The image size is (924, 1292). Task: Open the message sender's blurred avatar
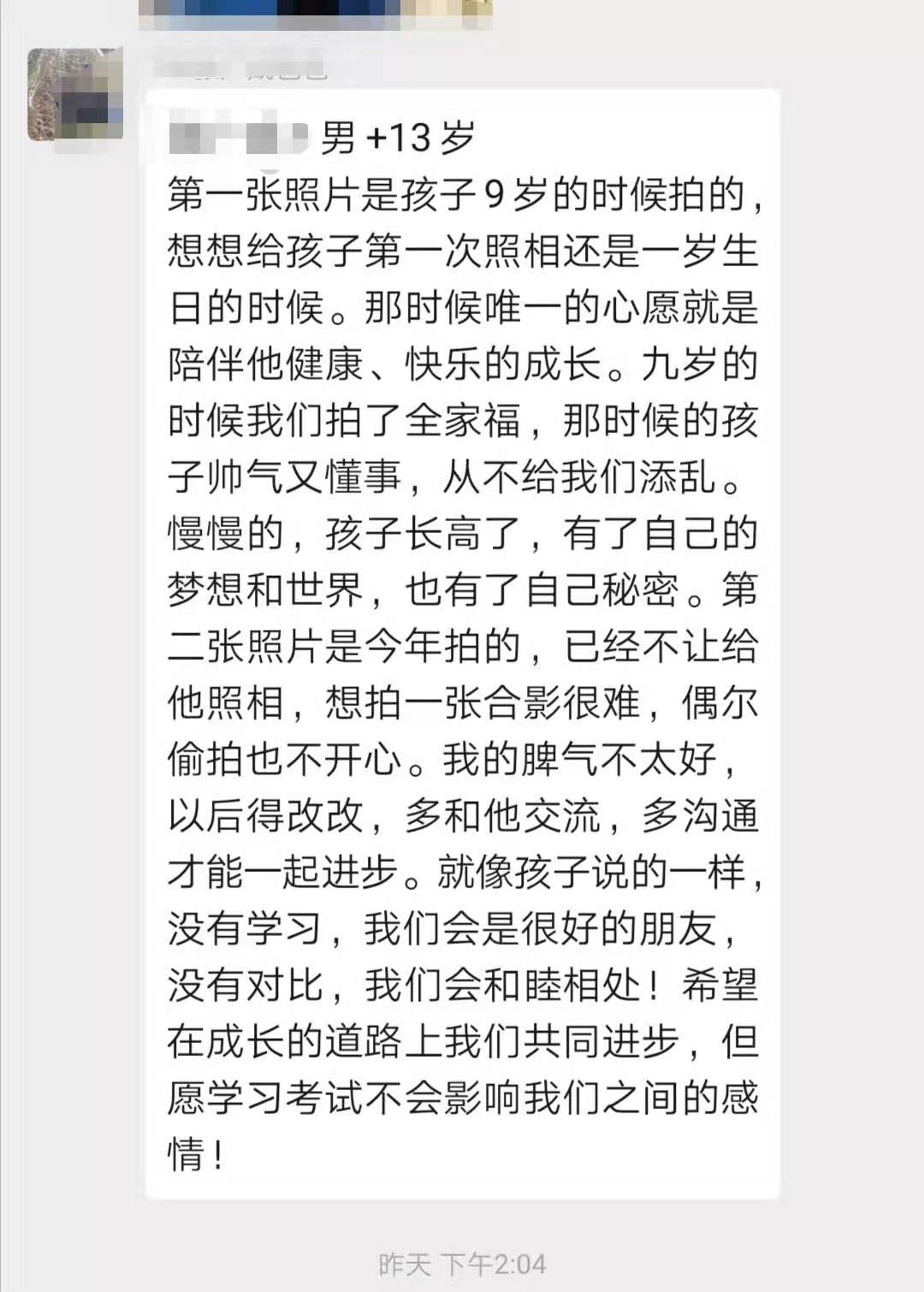pyautogui.click(x=74, y=94)
